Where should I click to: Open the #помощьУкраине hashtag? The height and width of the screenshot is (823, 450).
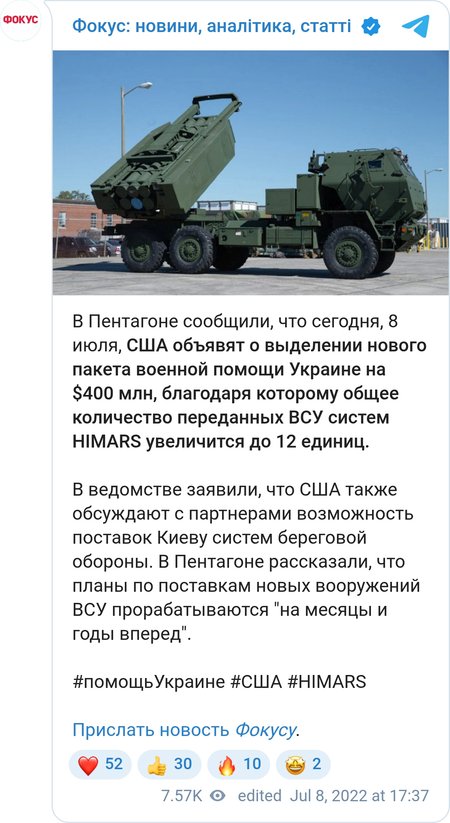point(148,681)
